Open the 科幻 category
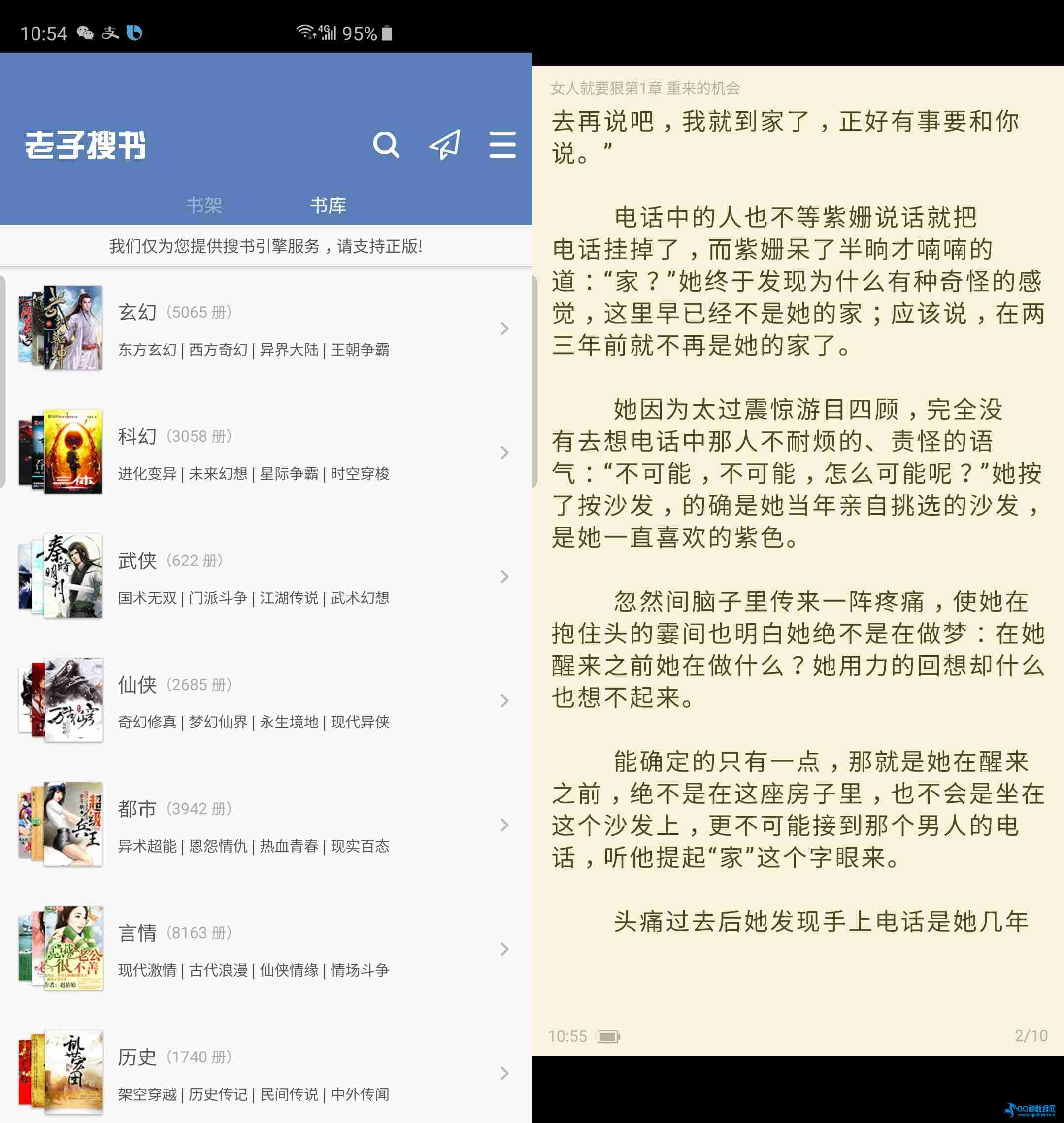 point(266,453)
